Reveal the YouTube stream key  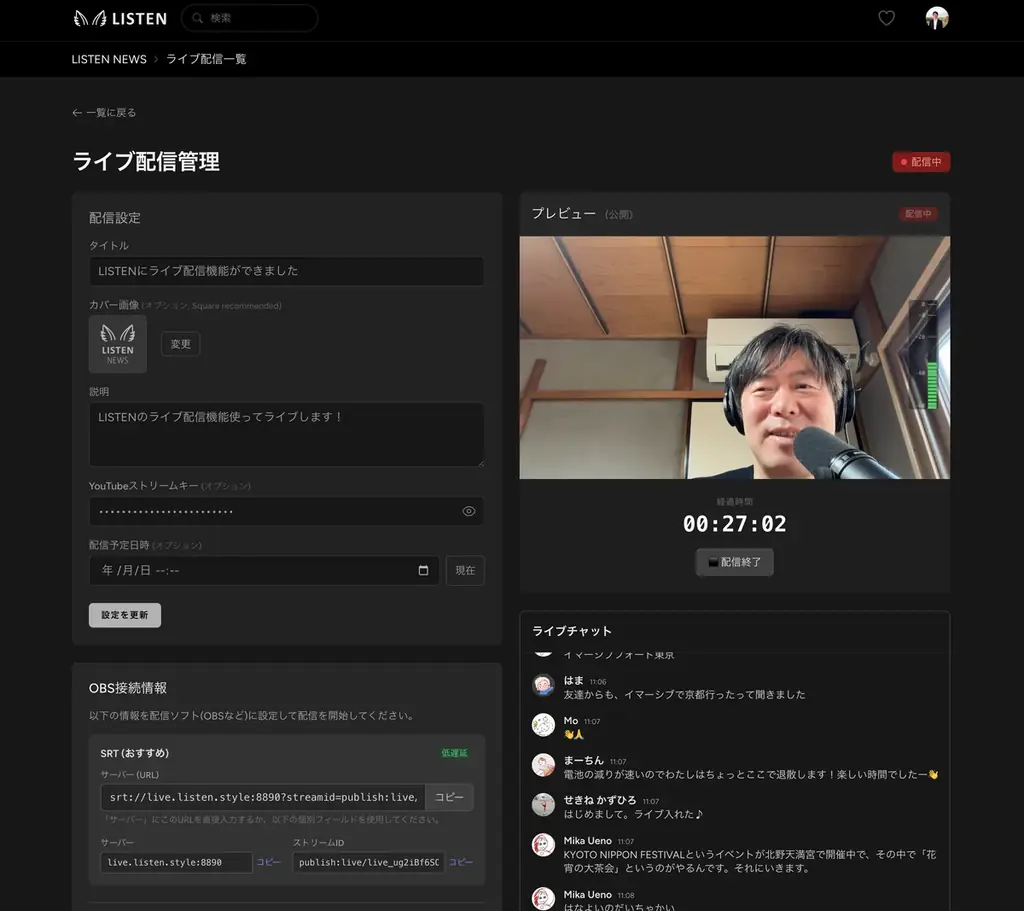pyautogui.click(x=469, y=511)
